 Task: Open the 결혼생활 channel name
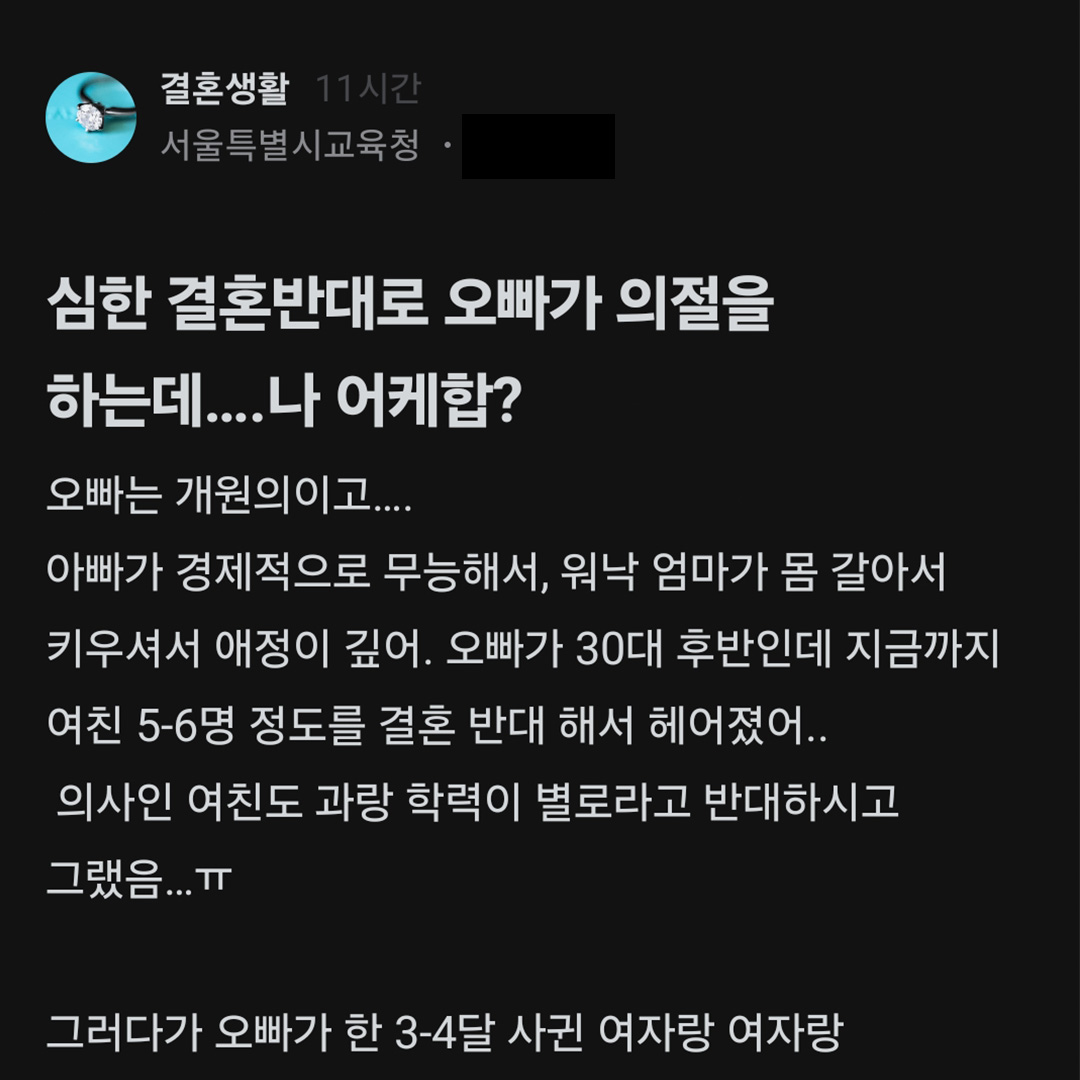click(224, 90)
